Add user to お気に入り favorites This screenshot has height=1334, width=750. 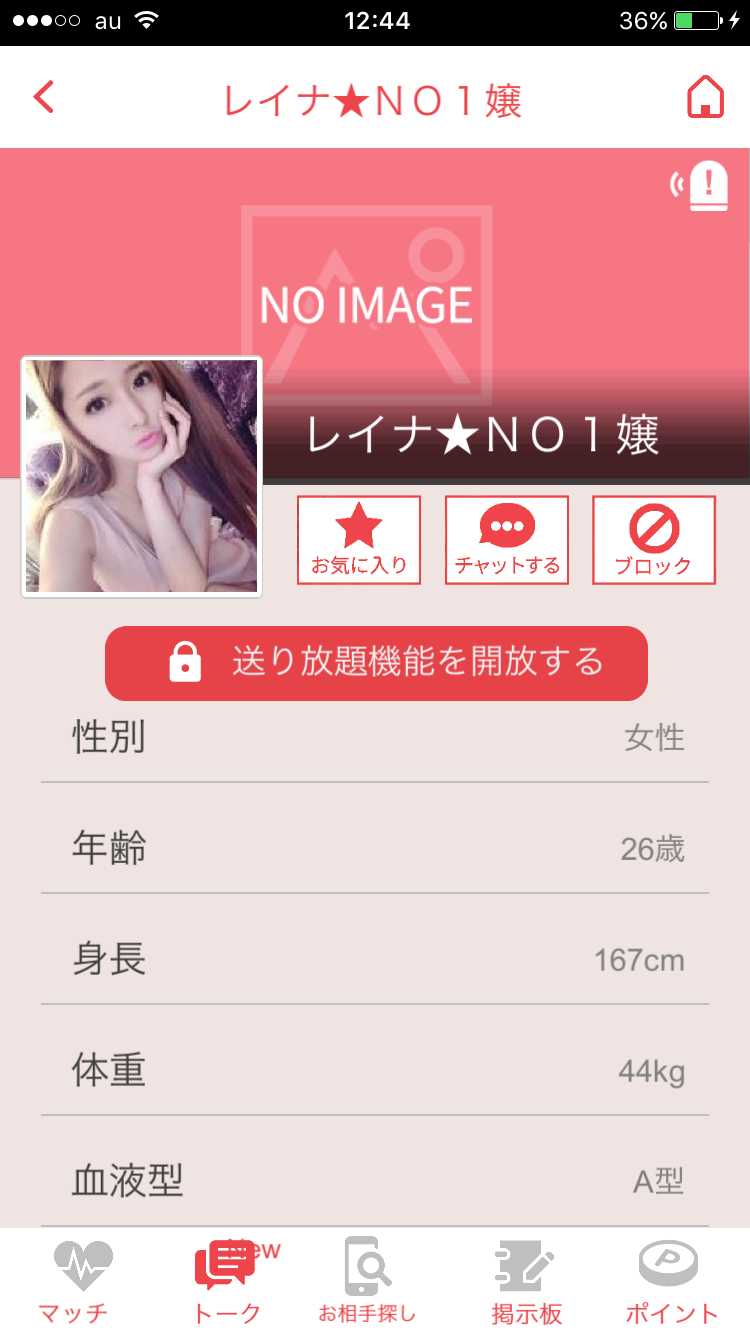click(359, 540)
